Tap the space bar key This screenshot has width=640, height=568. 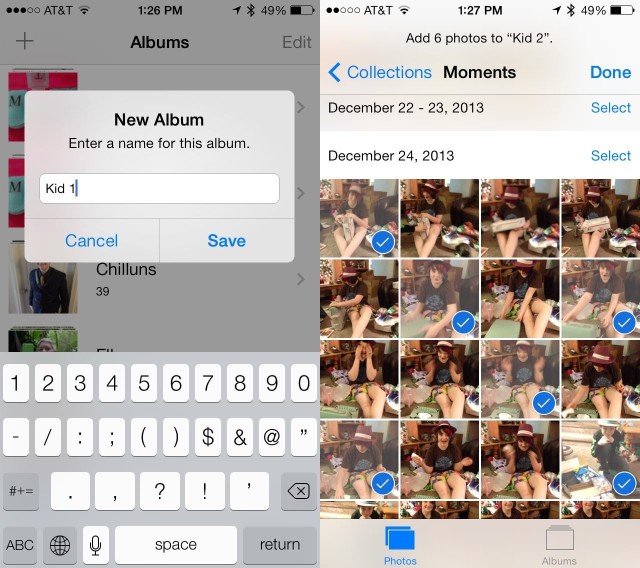pyautogui.click(x=176, y=544)
